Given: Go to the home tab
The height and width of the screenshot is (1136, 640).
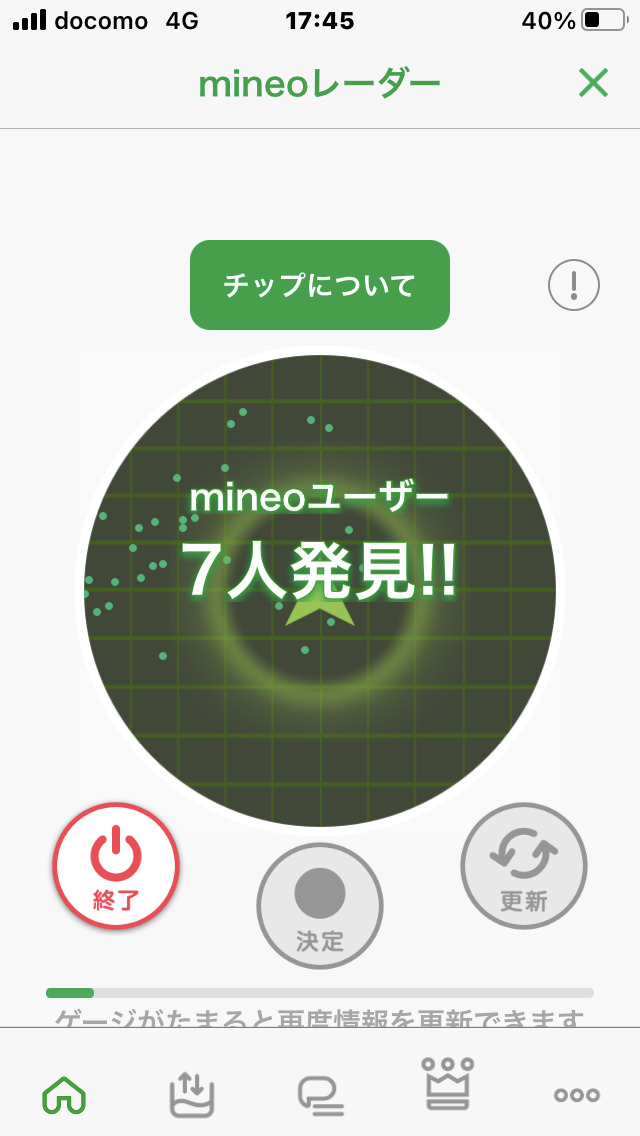Looking at the screenshot, I should (64, 1094).
